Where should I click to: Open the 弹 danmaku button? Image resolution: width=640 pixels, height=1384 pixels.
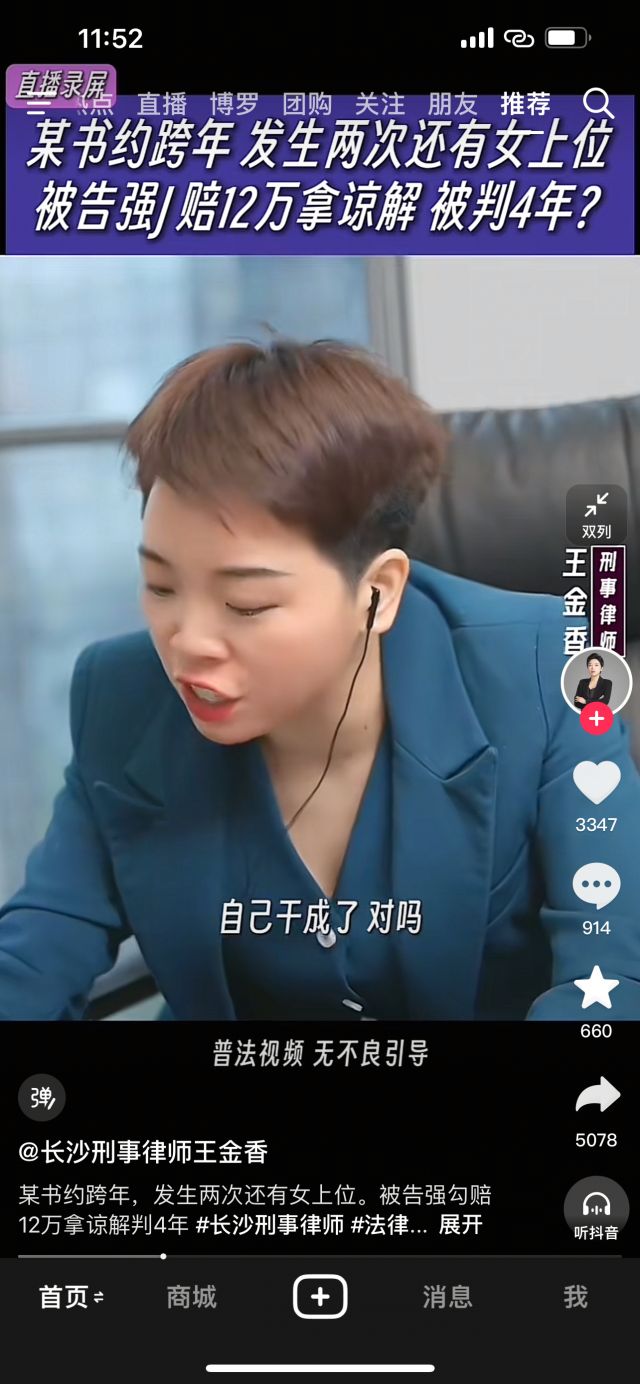42,1098
